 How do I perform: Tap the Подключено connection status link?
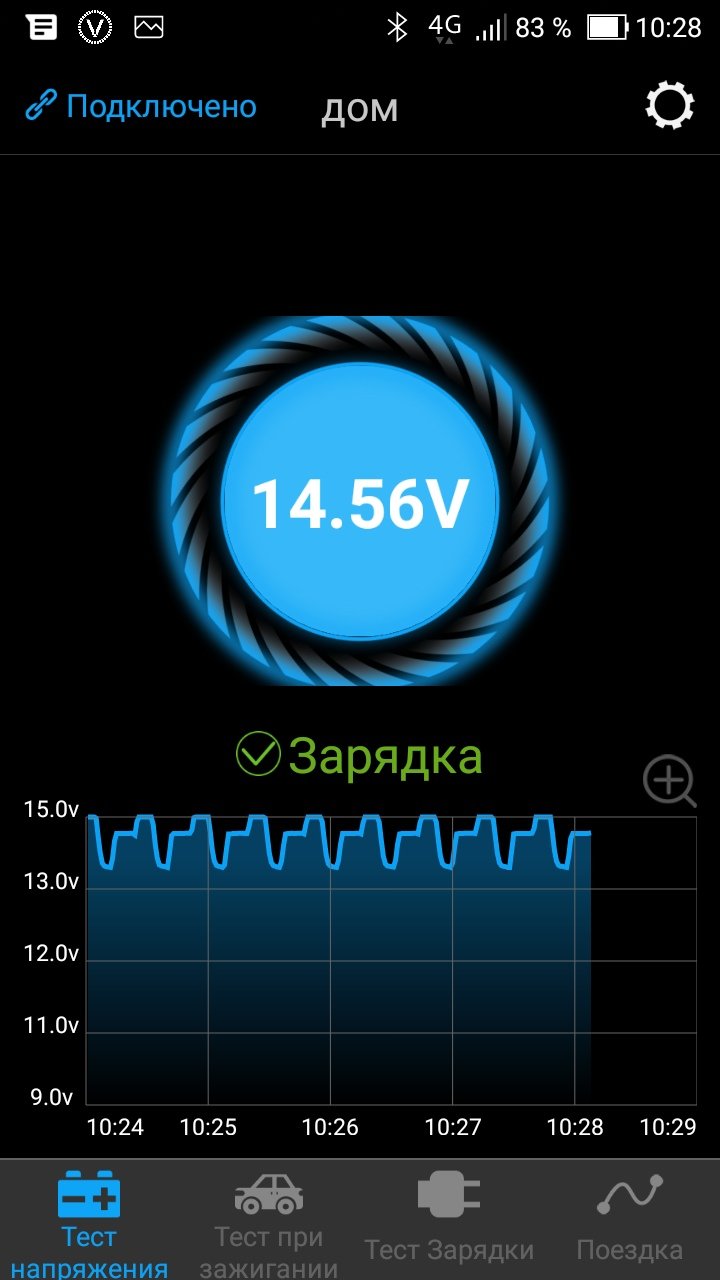[x=141, y=107]
